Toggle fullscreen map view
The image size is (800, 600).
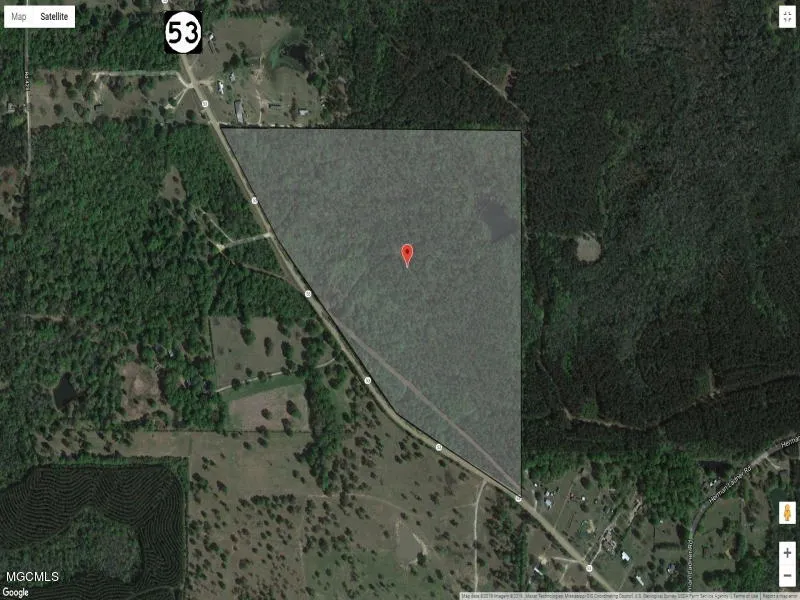tap(786, 16)
